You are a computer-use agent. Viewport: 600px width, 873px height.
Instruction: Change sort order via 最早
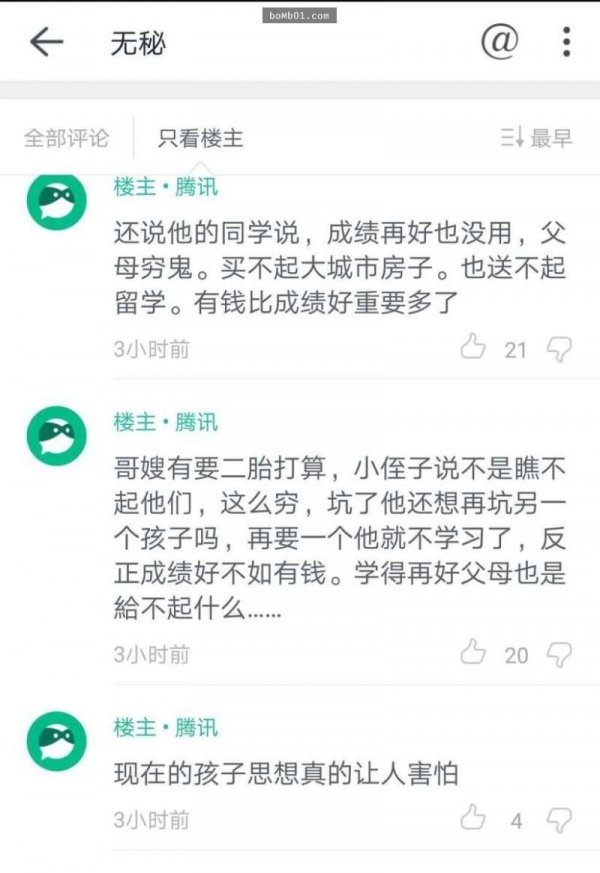click(x=538, y=138)
